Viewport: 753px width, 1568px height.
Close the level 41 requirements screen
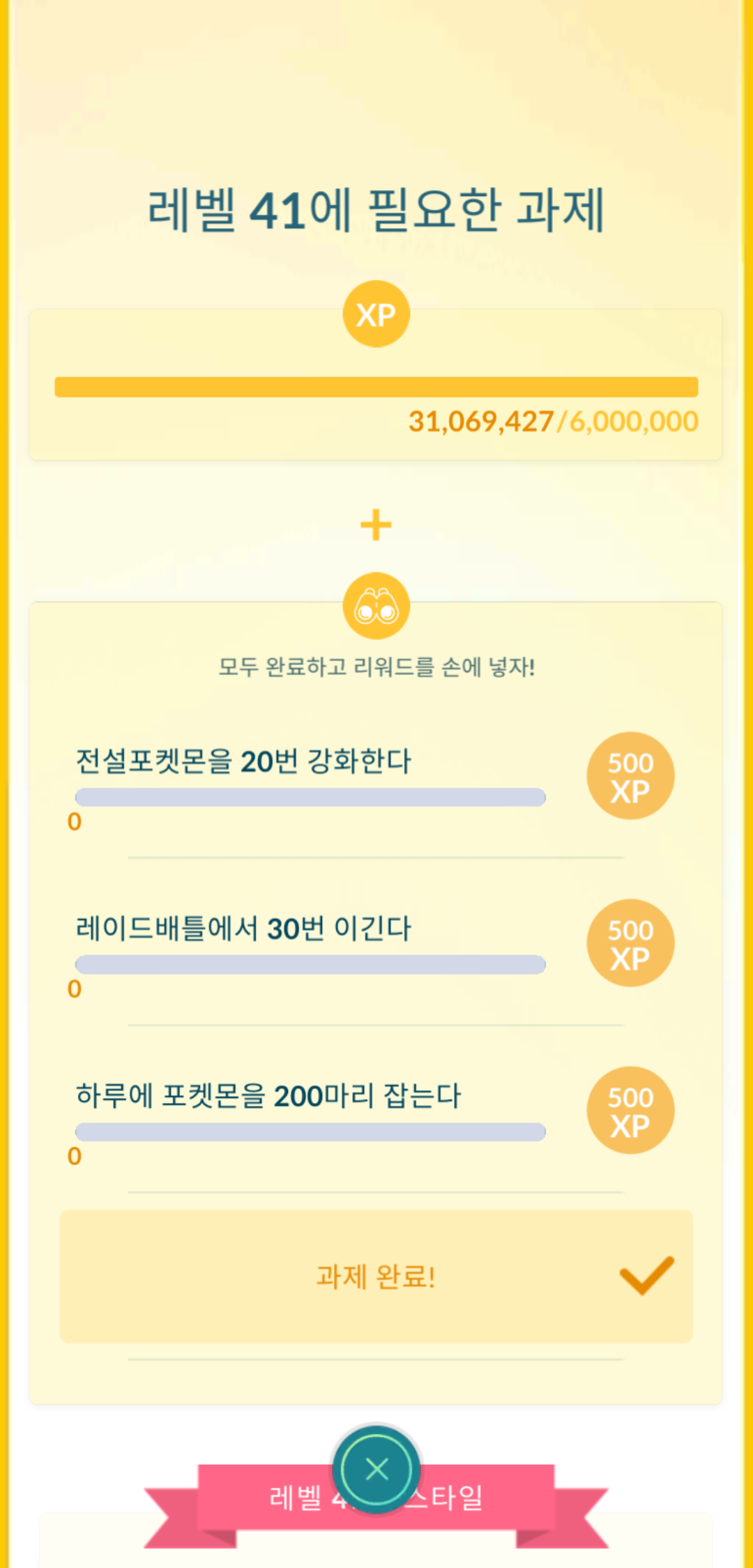376,1469
